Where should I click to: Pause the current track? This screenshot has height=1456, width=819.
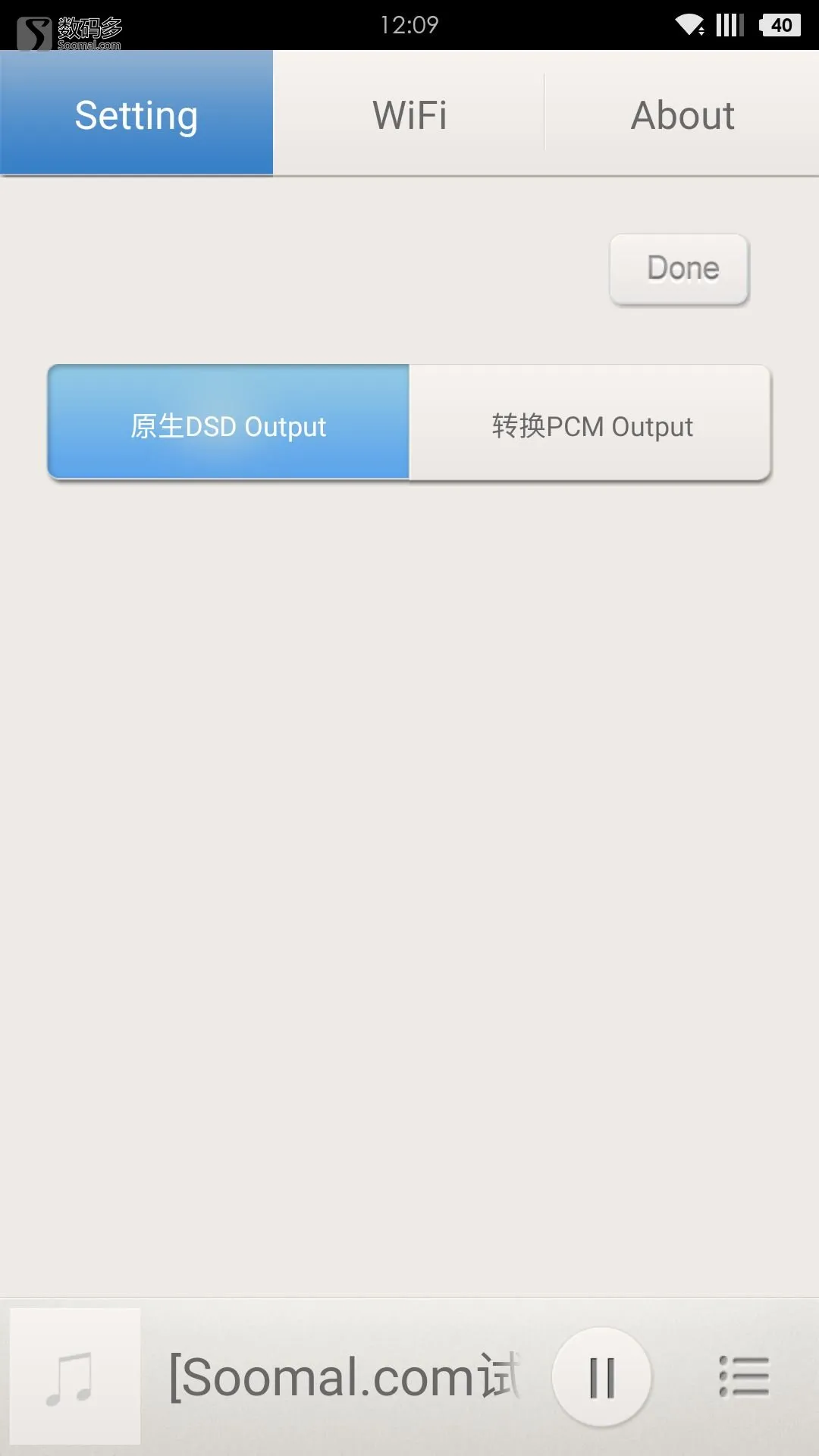(x=601, y=1376)
